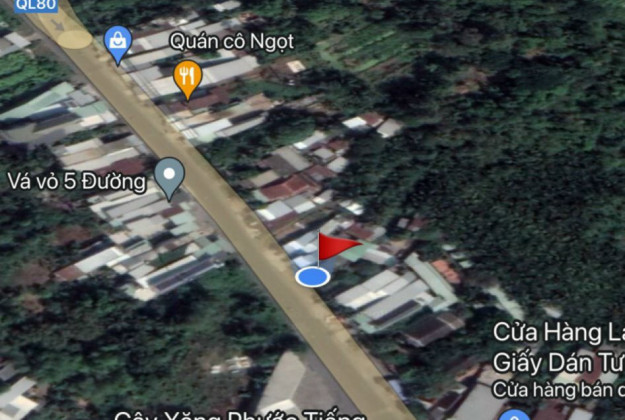Viewport: 625px width, 420px height.
Task: Tap the blue shopping bag pin
Action: point(118,42)
